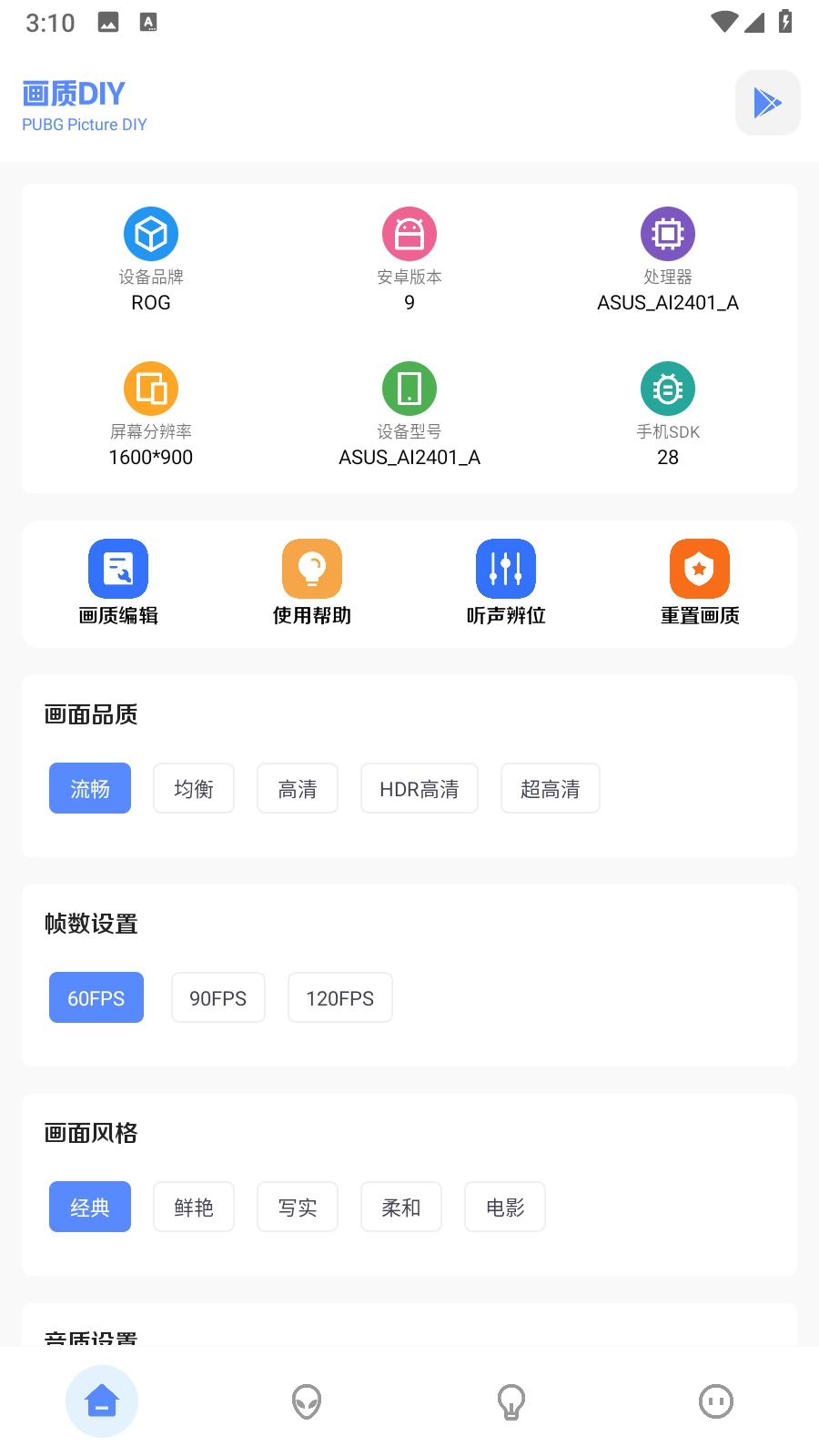Screen dimensions: 819x1456
Task: Open the lightbulb tab in bottom navigation
Action: click(511, 1401)
